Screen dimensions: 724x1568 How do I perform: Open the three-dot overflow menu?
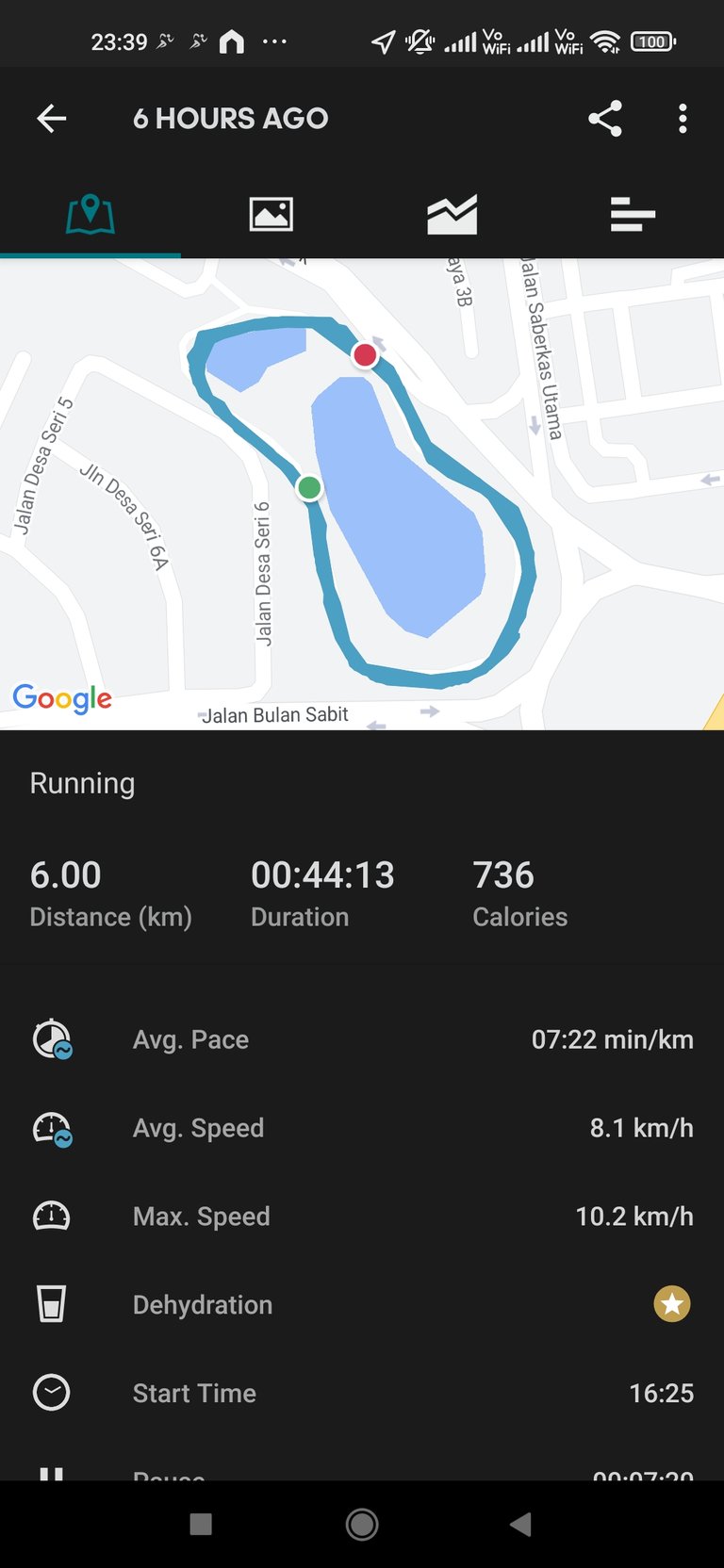coord(683,119)
